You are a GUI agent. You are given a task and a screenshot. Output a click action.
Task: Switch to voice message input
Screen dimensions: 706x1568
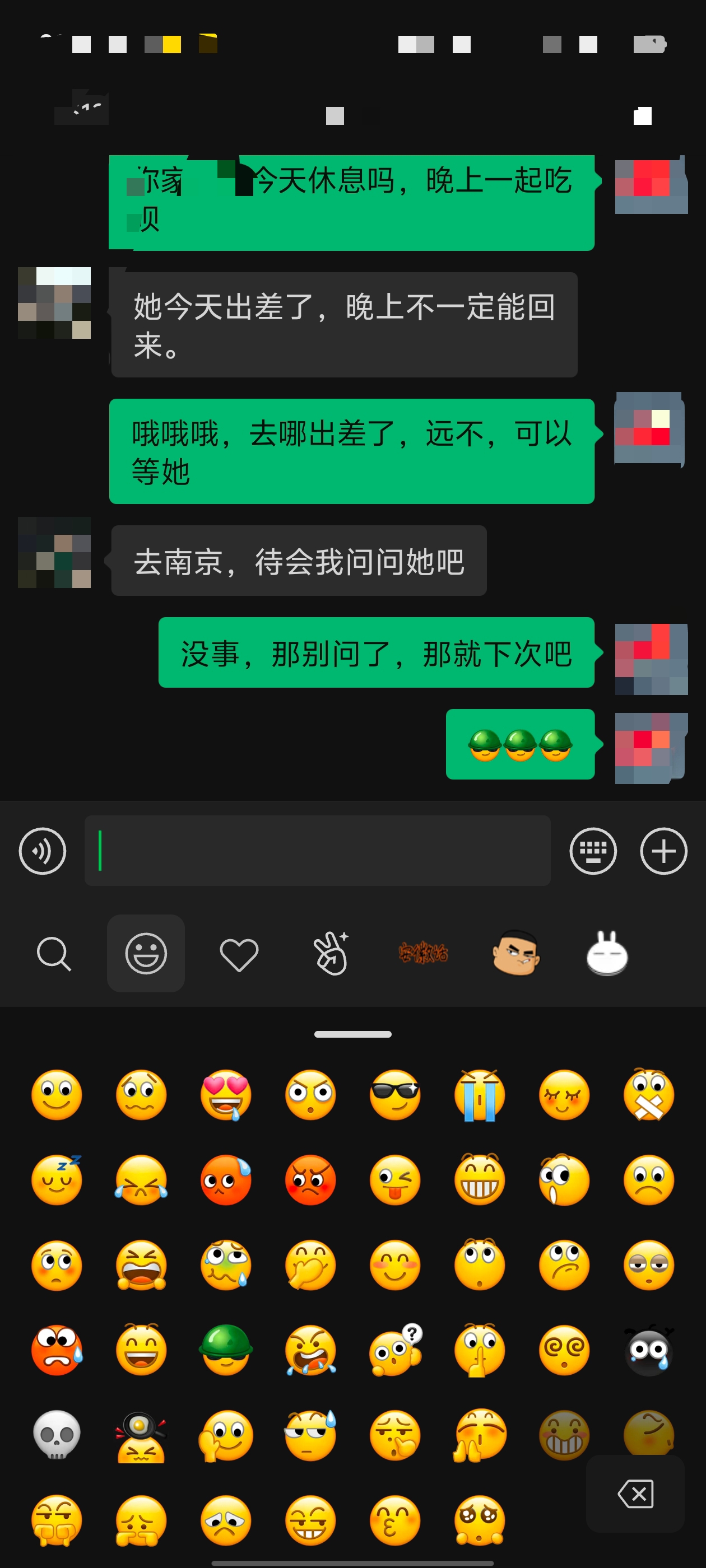coord(42,850)
